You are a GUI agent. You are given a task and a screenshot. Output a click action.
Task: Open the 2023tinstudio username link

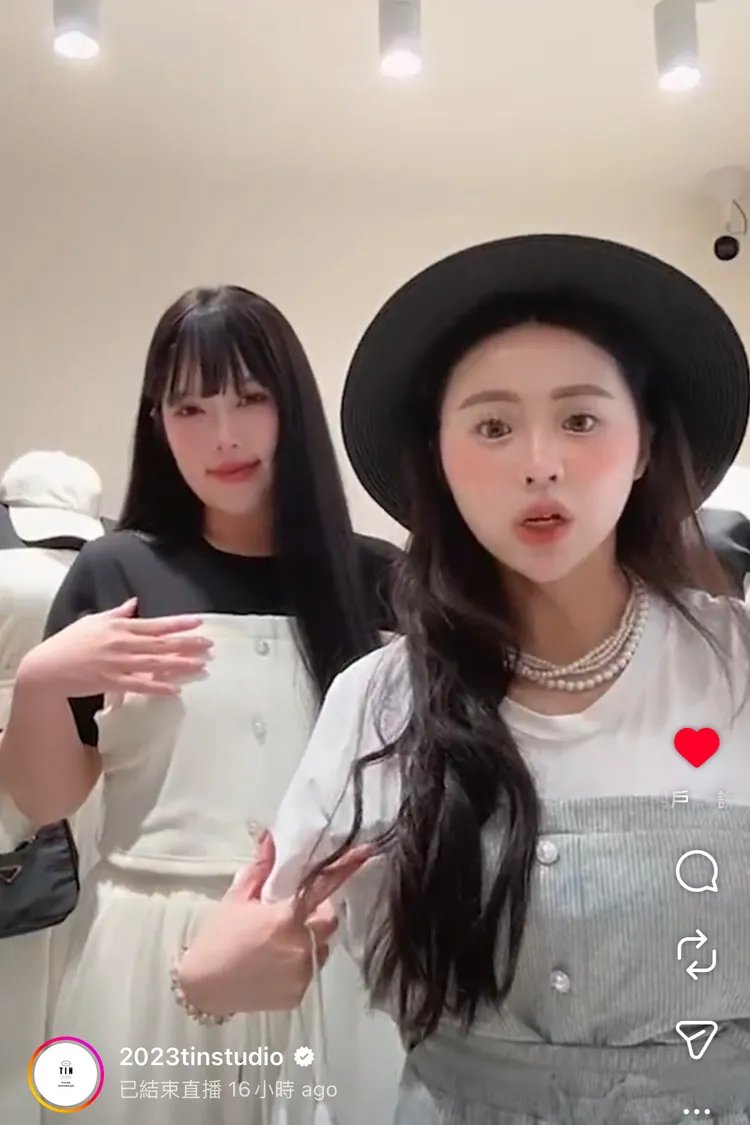point(201,1057)
